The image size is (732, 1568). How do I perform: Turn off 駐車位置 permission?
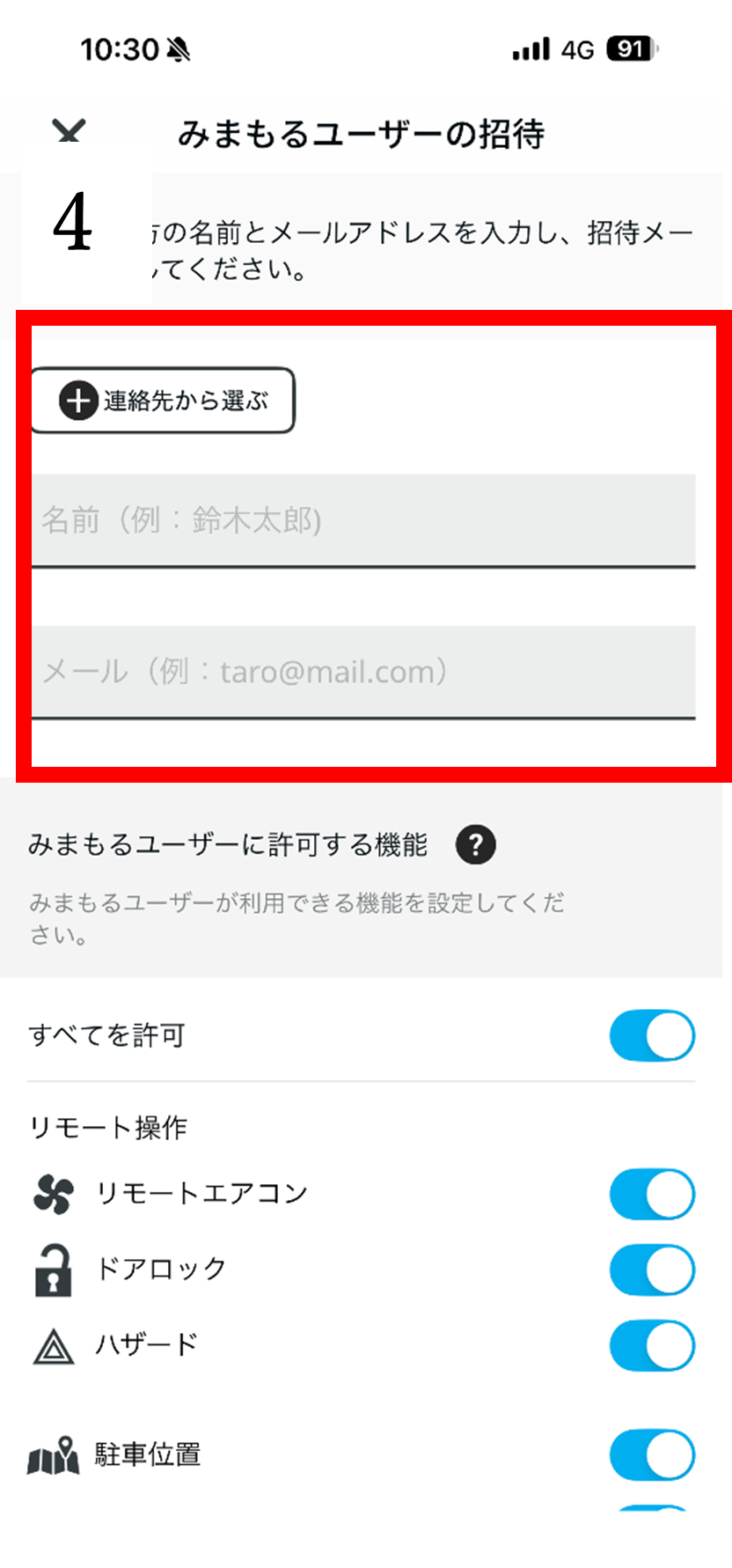click(x=652, y=1455)
